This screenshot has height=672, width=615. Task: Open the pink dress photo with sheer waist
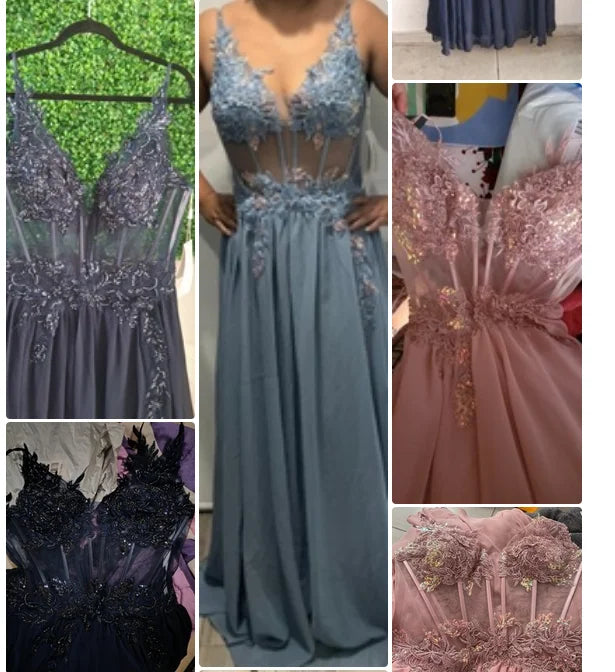[487, 293]
